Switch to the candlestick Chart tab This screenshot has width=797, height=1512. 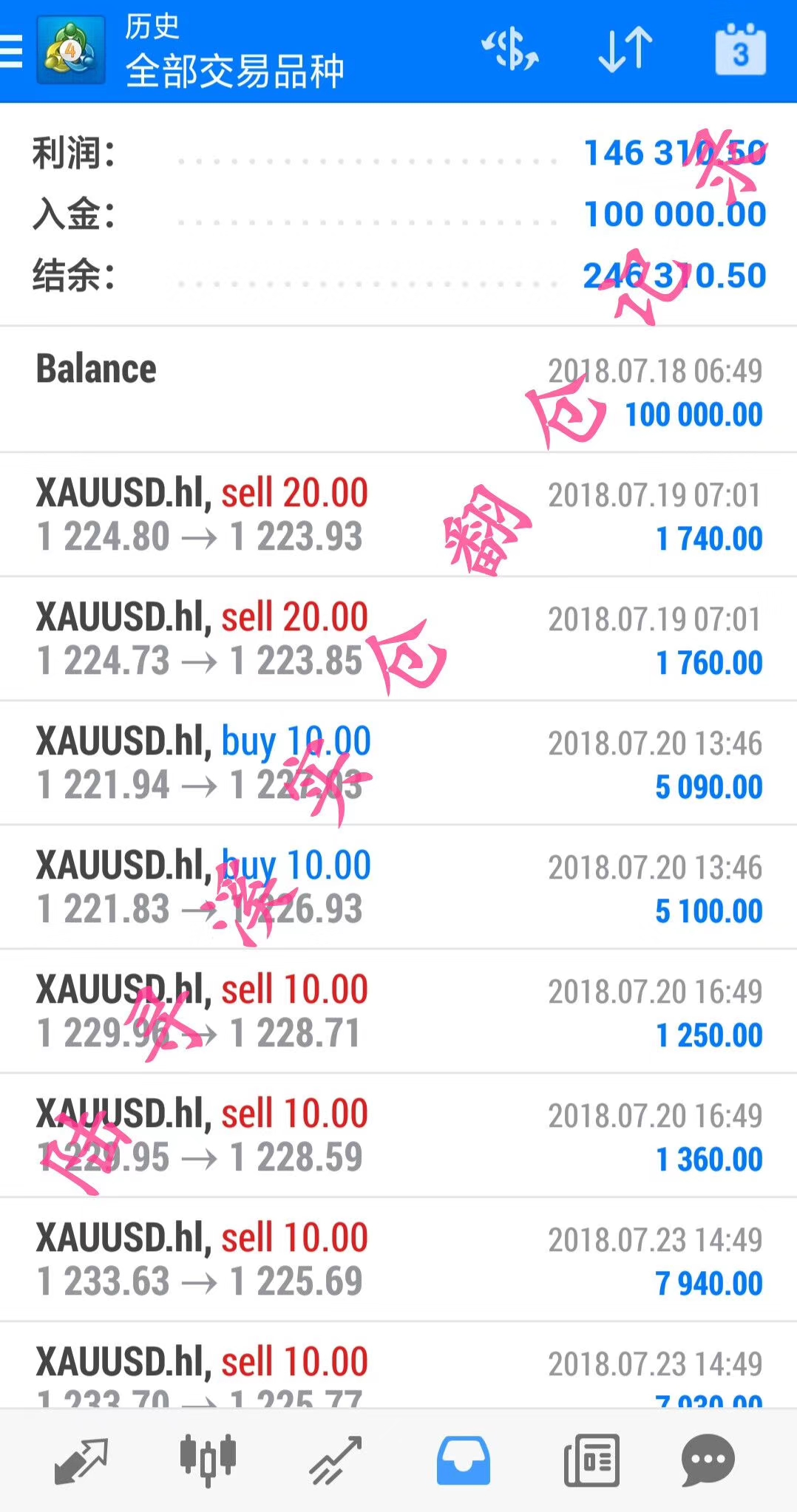point(208,1460)
